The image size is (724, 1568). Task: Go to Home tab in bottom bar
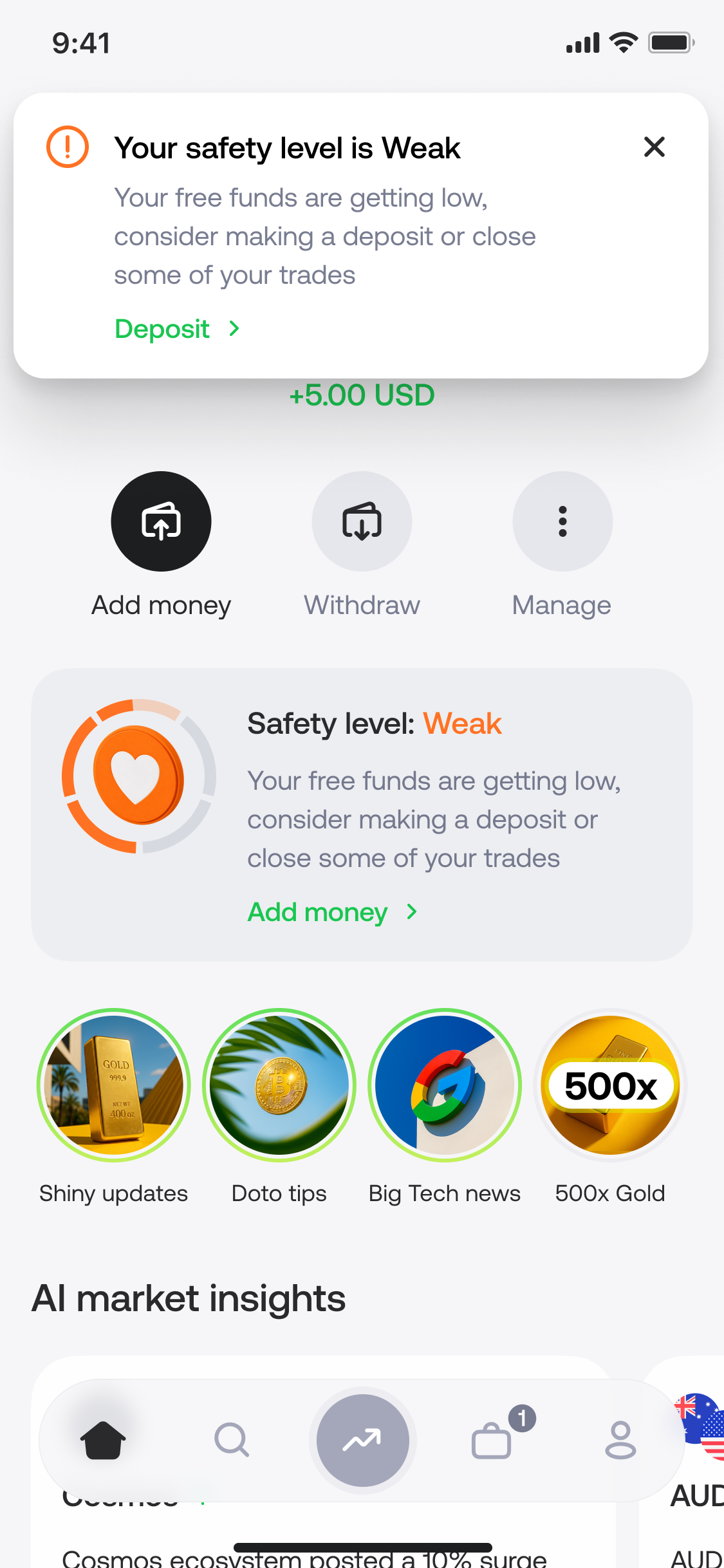point(103,1440)
